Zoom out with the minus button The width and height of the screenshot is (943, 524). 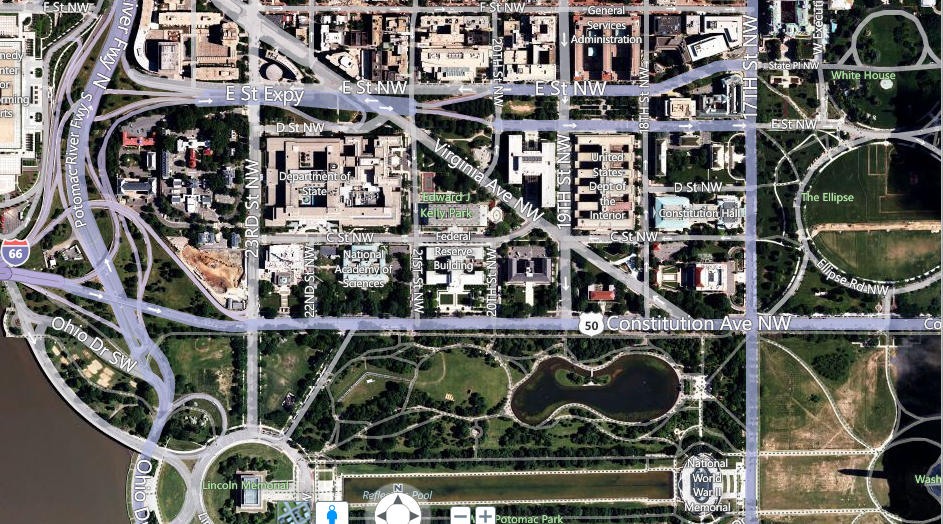point(460,516)
